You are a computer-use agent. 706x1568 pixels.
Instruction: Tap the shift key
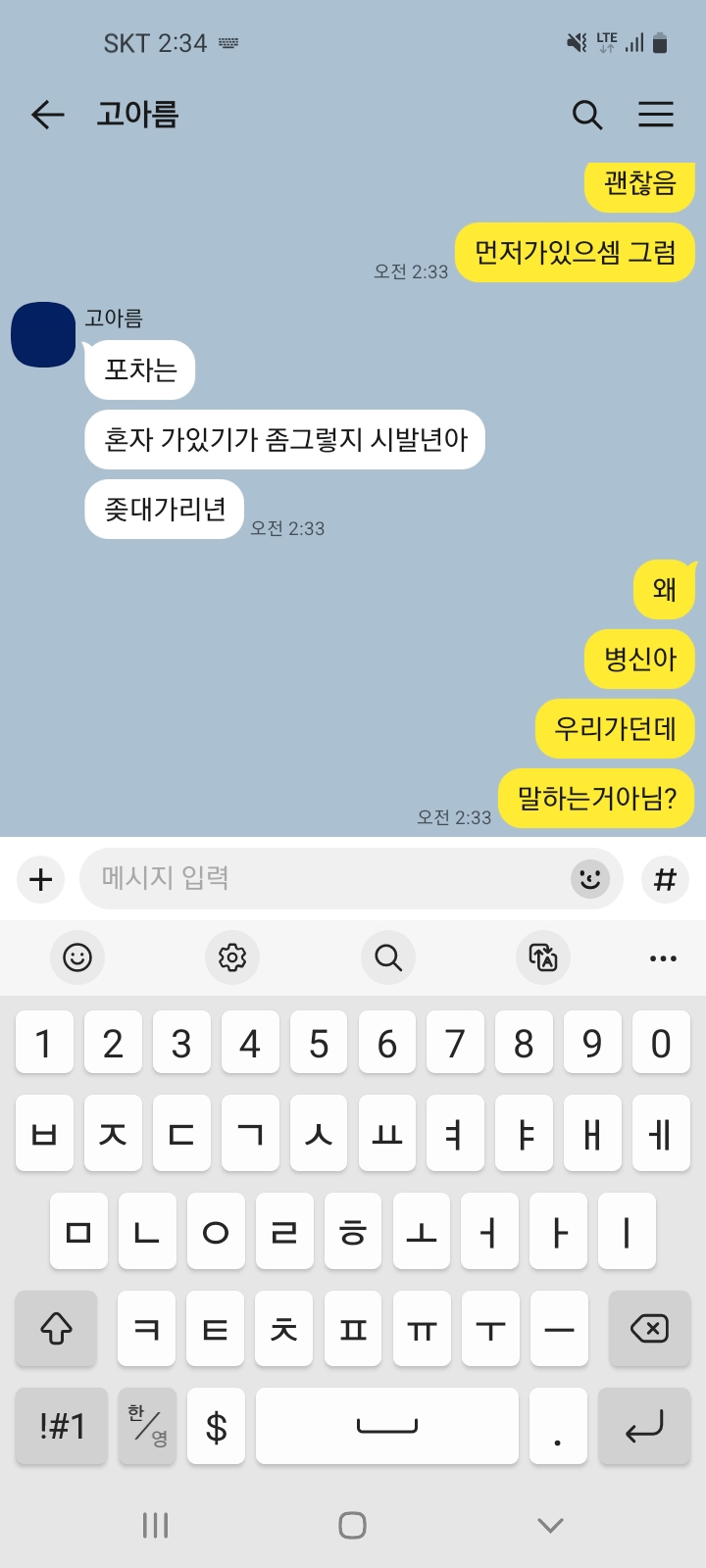(56, 1329)
